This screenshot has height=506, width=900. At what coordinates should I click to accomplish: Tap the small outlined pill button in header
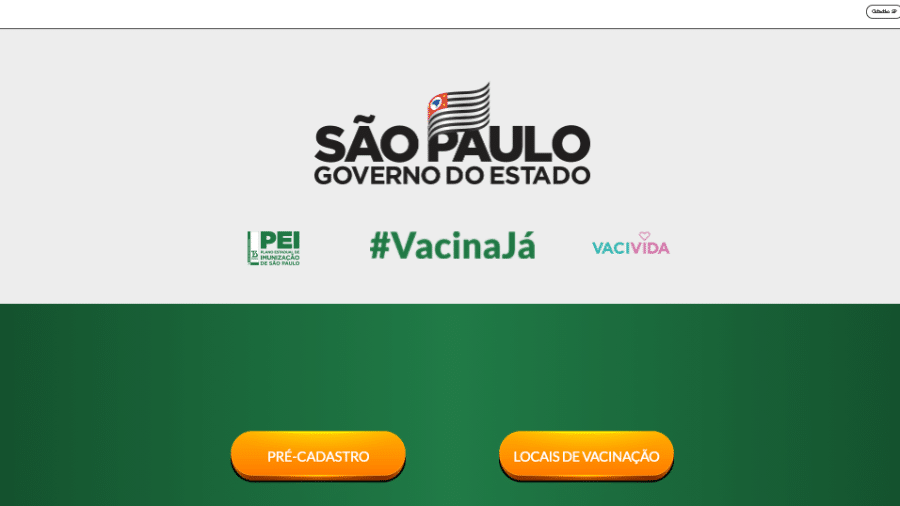(882, 12)
